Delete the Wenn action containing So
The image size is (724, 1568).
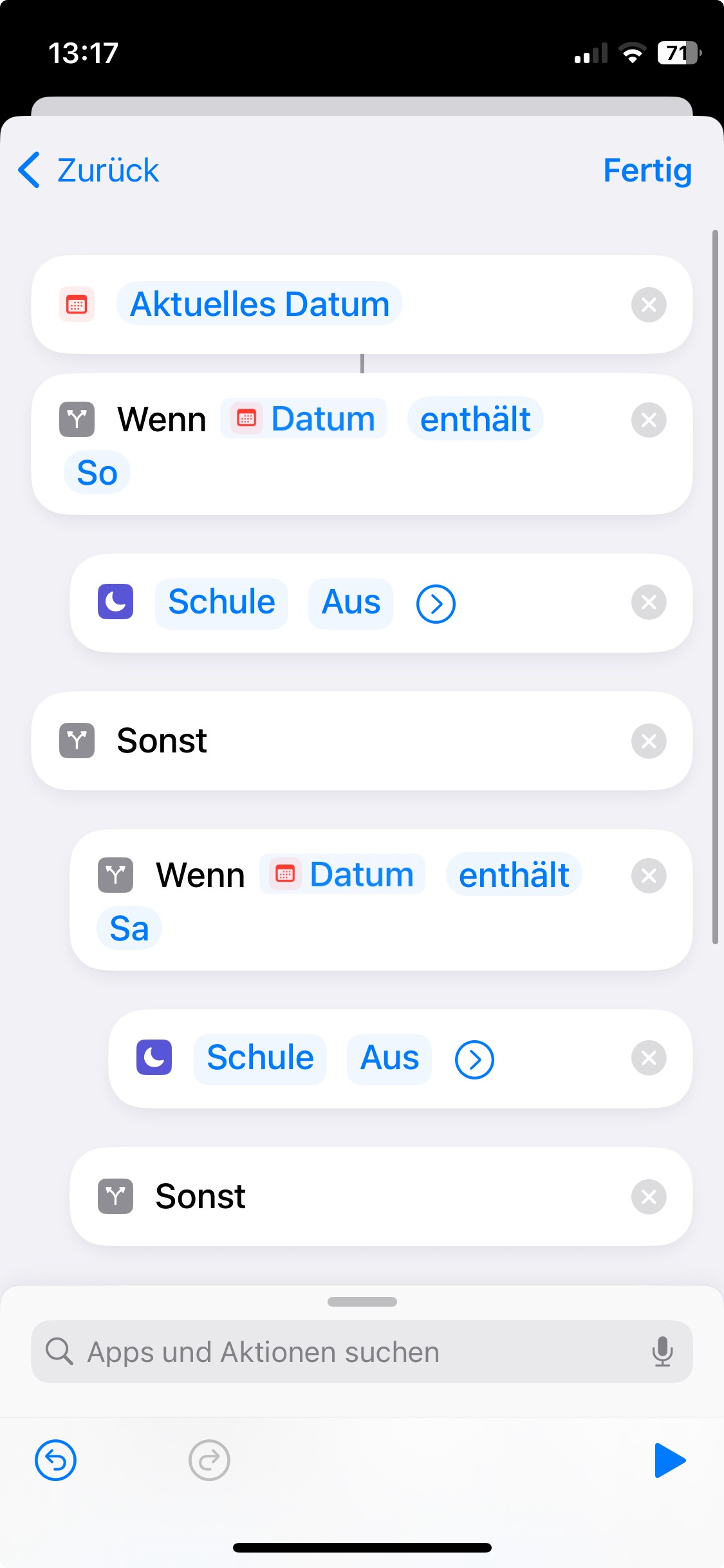[x=648, y=420]
